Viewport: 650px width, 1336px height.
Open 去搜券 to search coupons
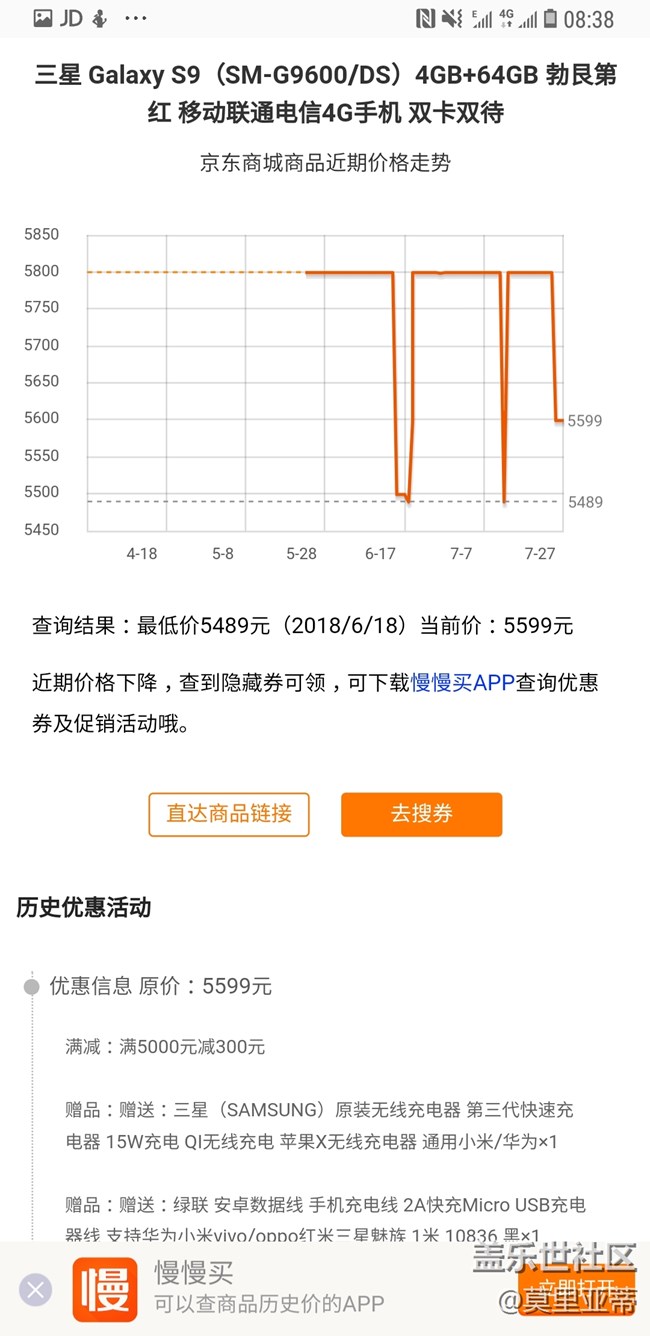tap(421, 814)
